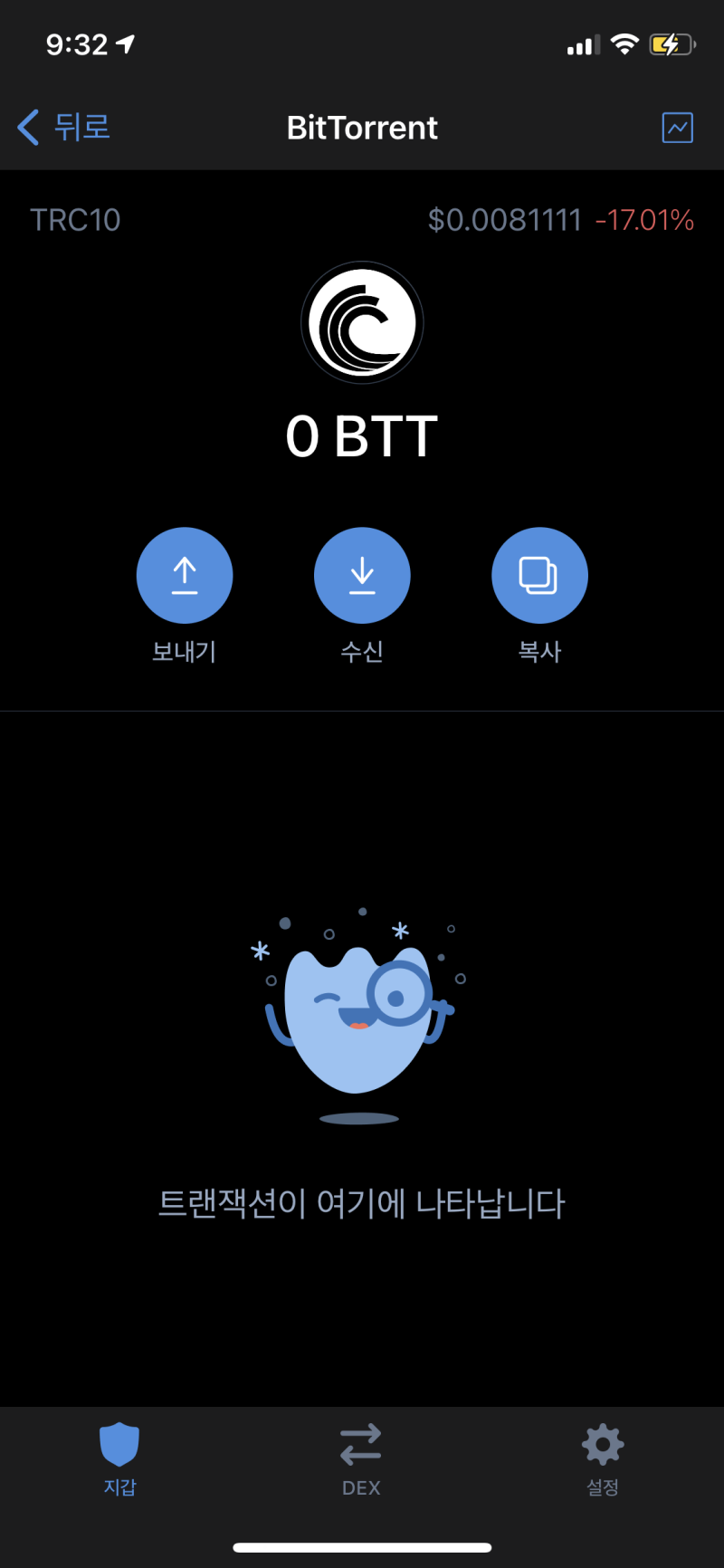Tap the -17.01% change indicator
This screenshot has height=1568, width=724.
[x=643, y=220]
